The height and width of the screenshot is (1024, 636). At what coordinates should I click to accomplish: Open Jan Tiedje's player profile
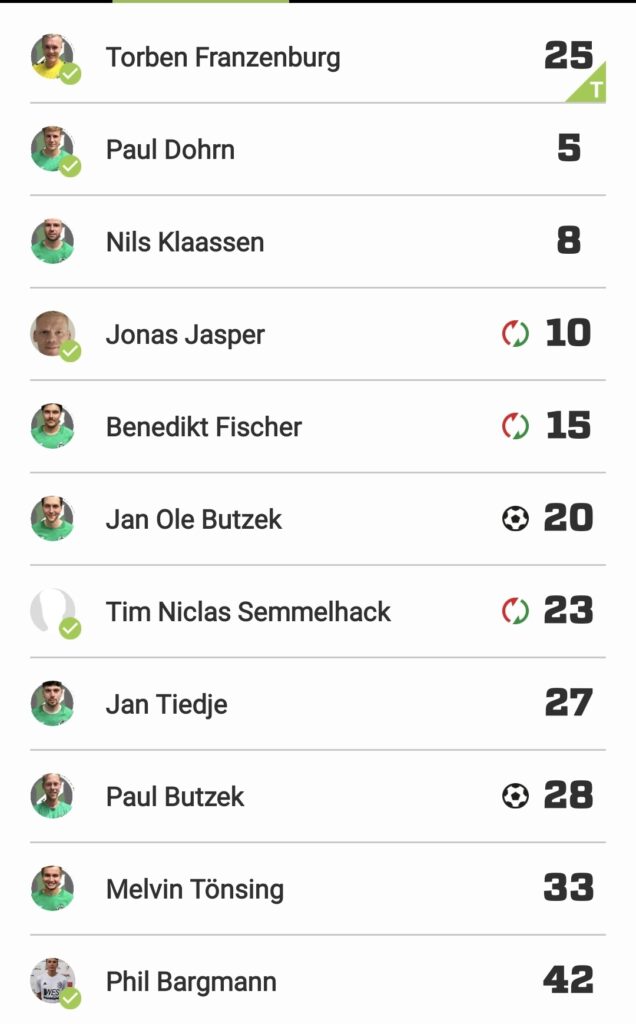(166, 704)
